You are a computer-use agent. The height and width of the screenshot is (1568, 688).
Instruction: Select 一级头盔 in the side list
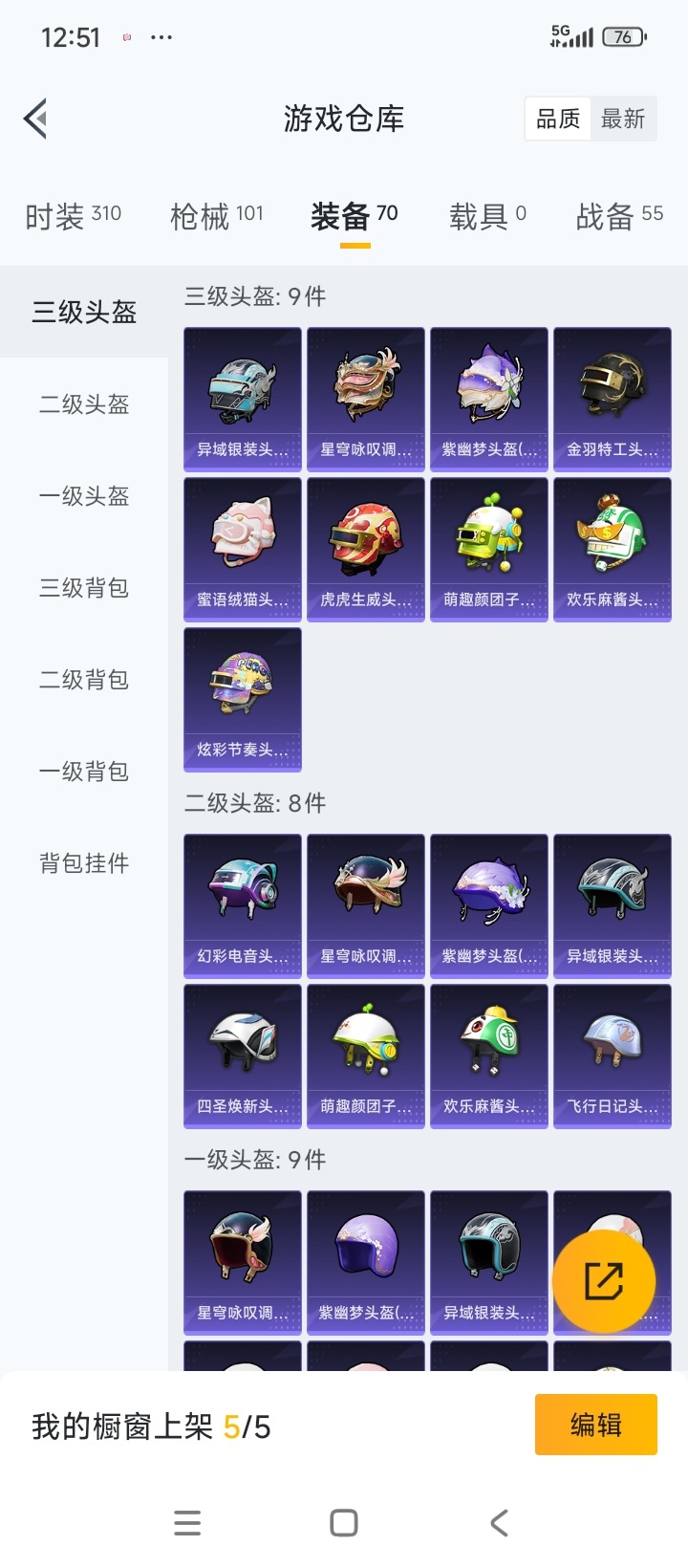[x=84, y=496]
